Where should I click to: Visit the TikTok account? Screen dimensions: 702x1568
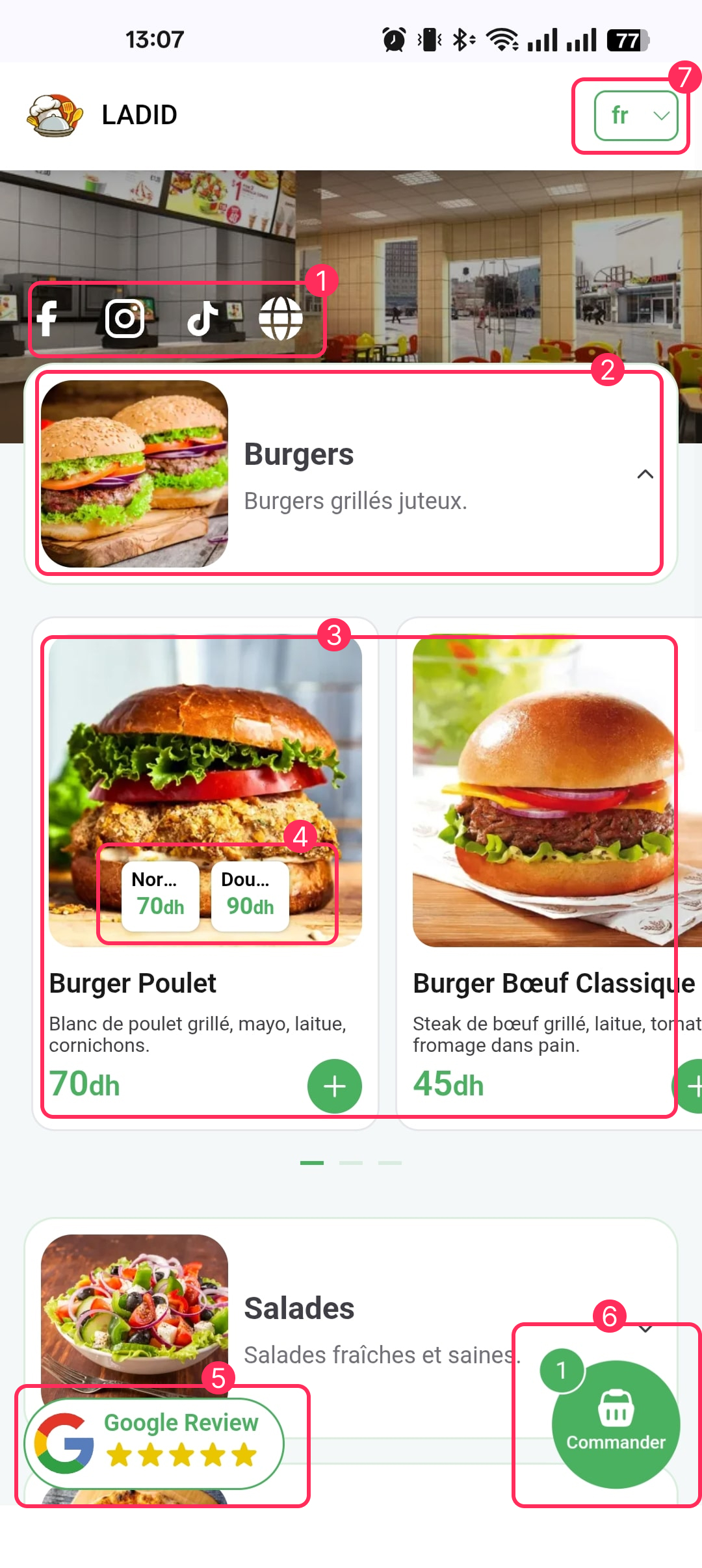point(201,319)
